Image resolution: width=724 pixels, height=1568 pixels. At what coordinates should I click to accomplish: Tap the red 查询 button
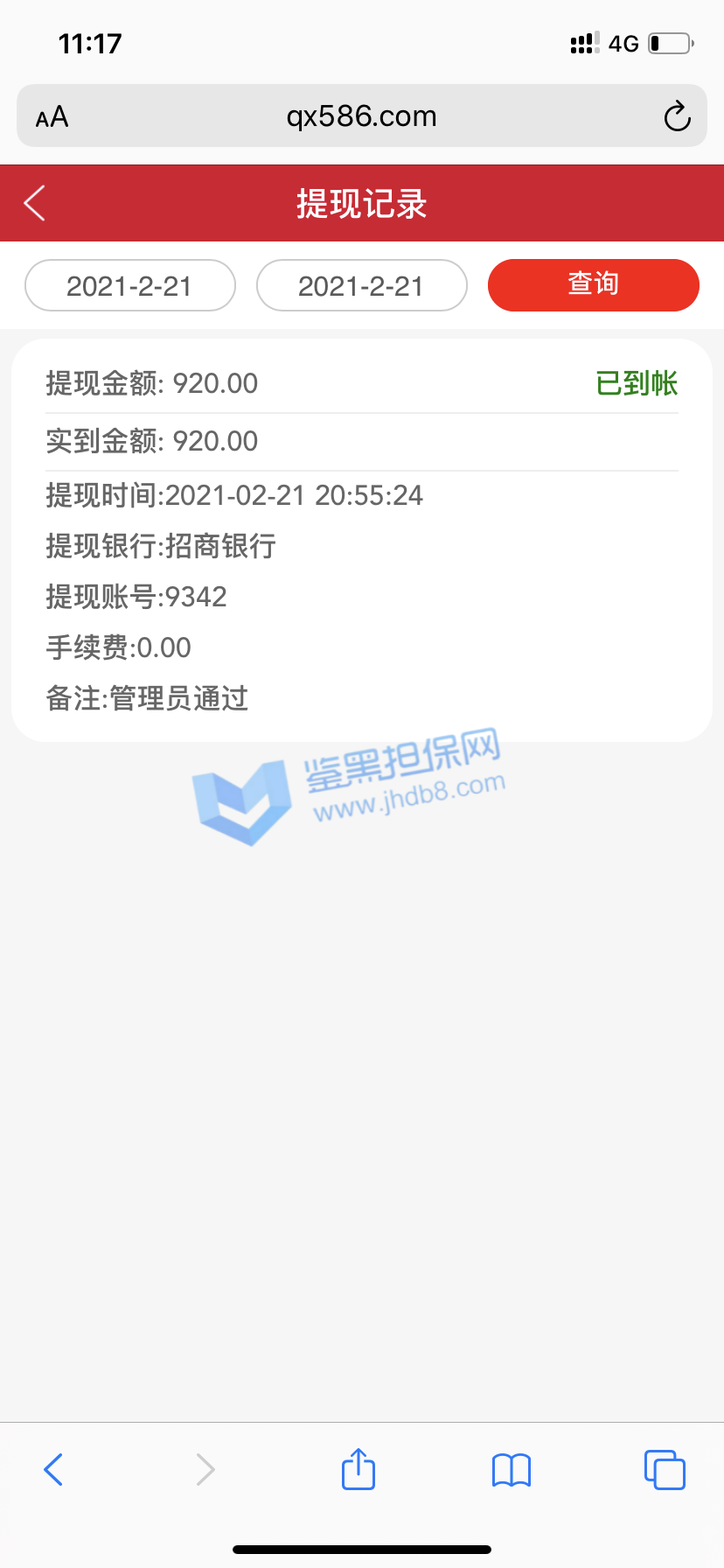(x=593, y=285)
